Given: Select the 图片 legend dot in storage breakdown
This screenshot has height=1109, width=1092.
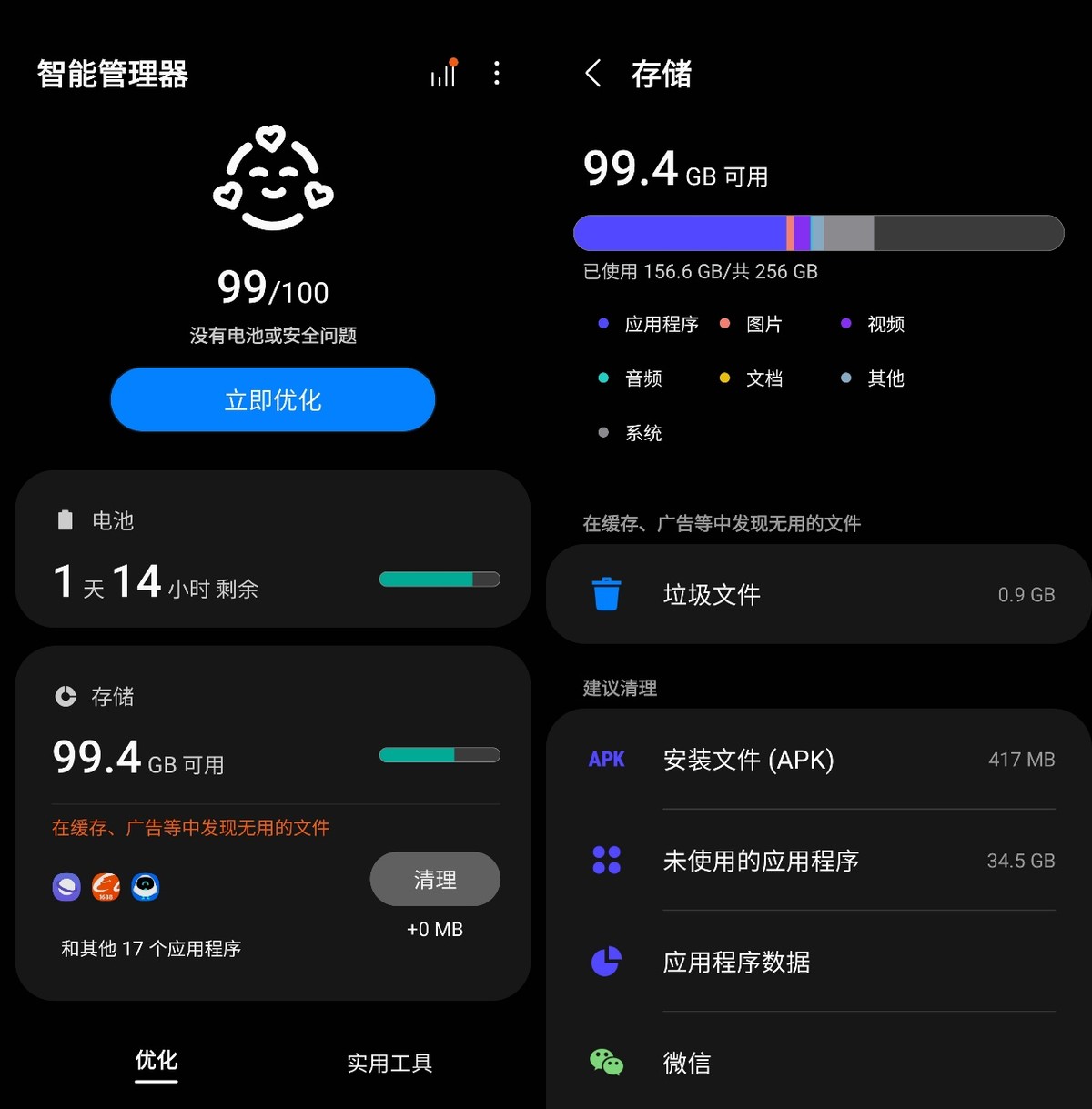Looking at the screenshot, I should (724, 323).
